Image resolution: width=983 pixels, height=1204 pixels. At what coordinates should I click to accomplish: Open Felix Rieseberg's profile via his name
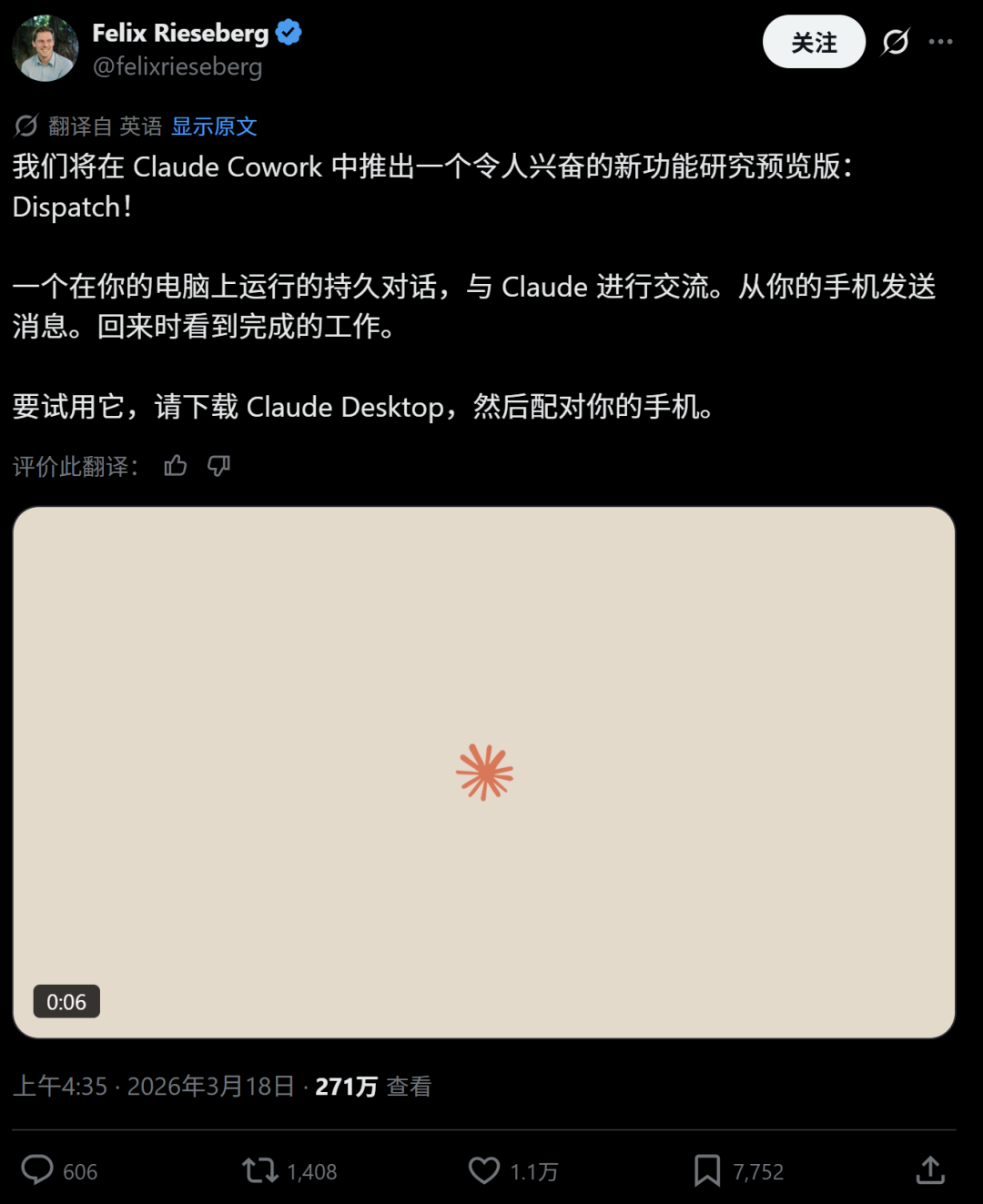pos(180,33)
